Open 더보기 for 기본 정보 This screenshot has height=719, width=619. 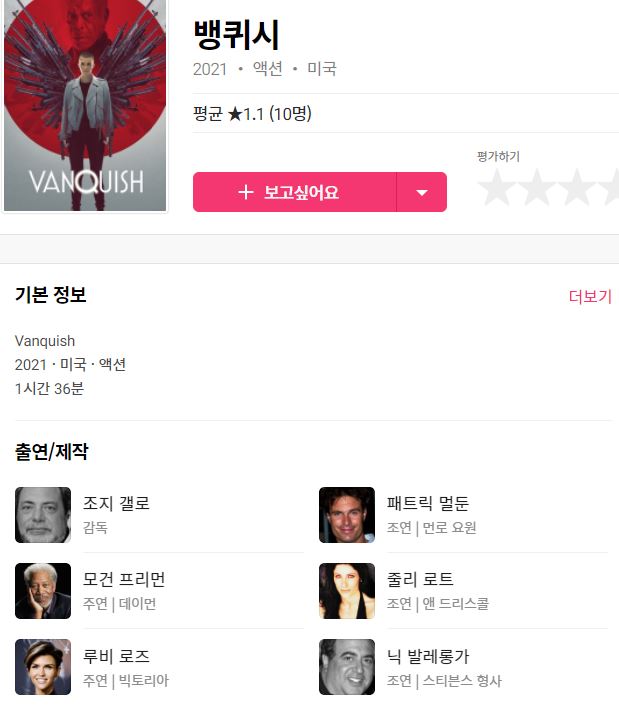[x=589, y=297]
